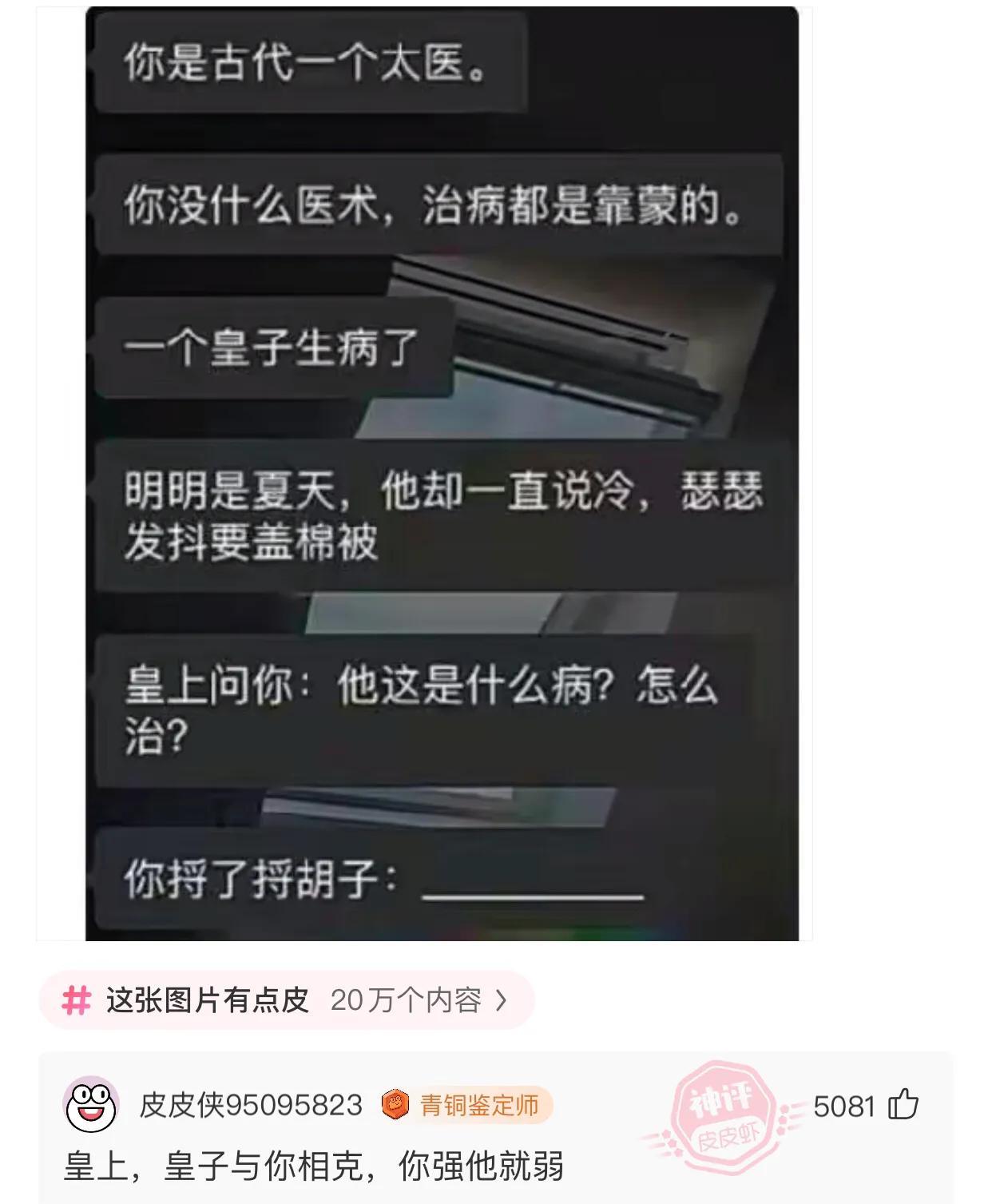View the 青铜鉴定师 badge
This screenshot has height=1204, width=992.
[466, 1106]
